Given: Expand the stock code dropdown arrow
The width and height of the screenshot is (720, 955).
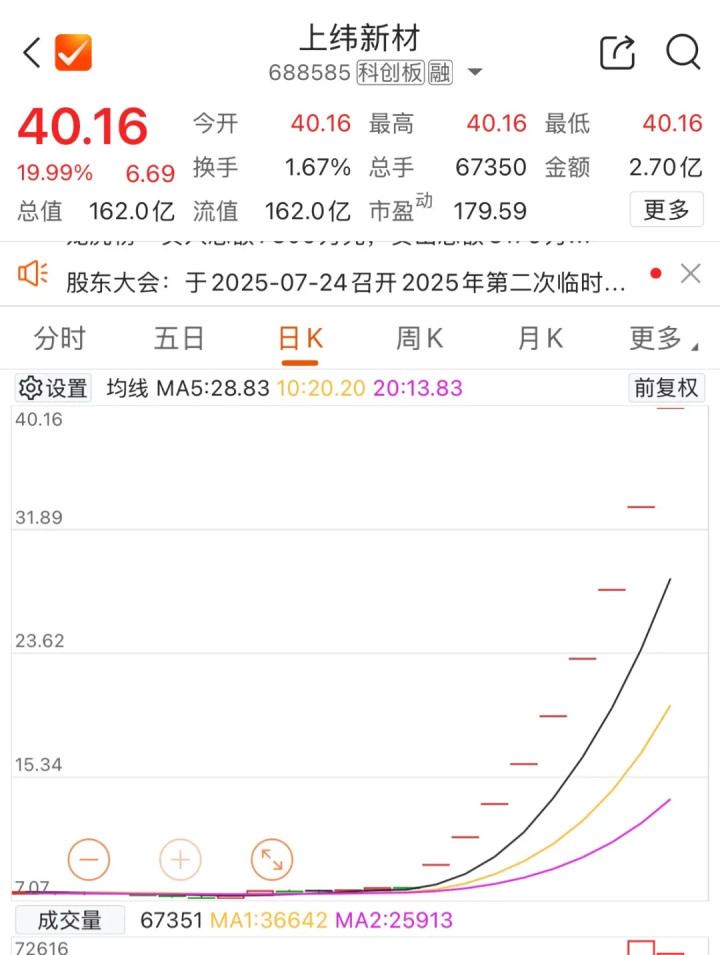Looking at the screenshot, I should pos(475,73).
